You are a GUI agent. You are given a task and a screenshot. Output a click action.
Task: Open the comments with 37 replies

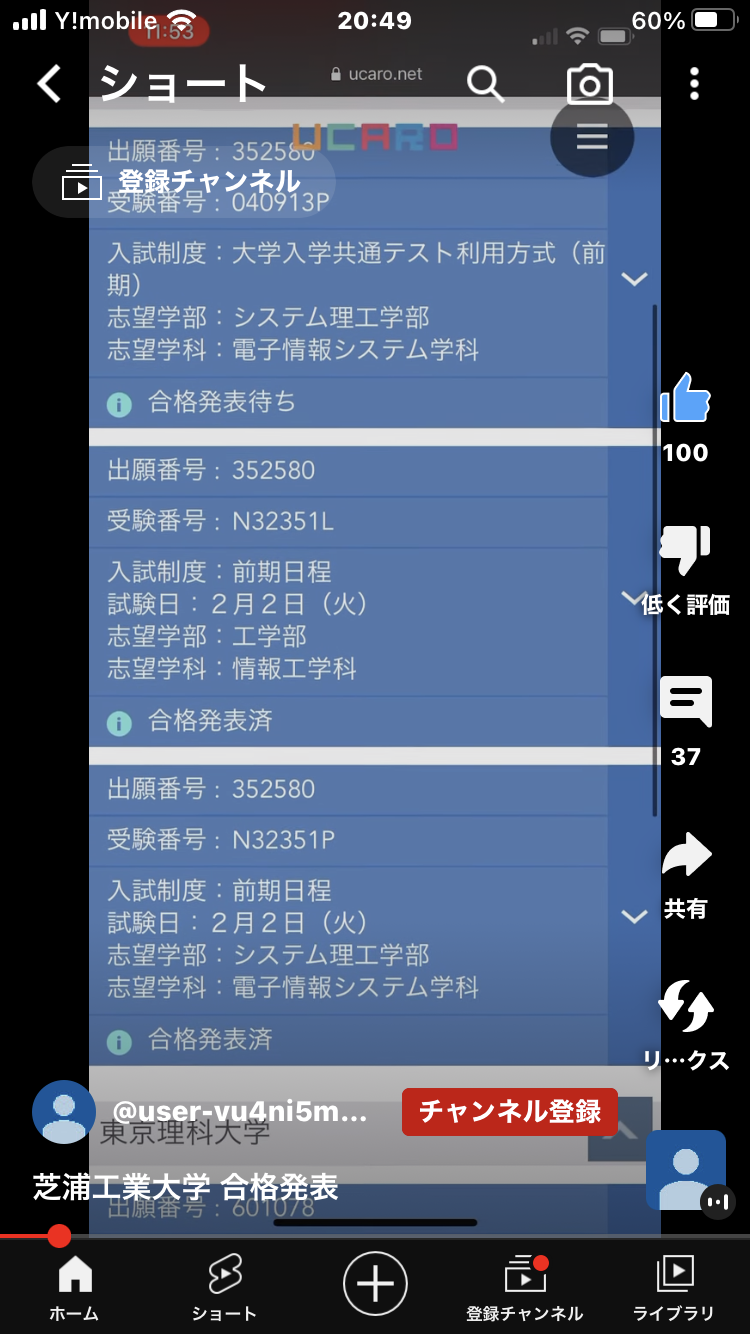tap(685, 703)
